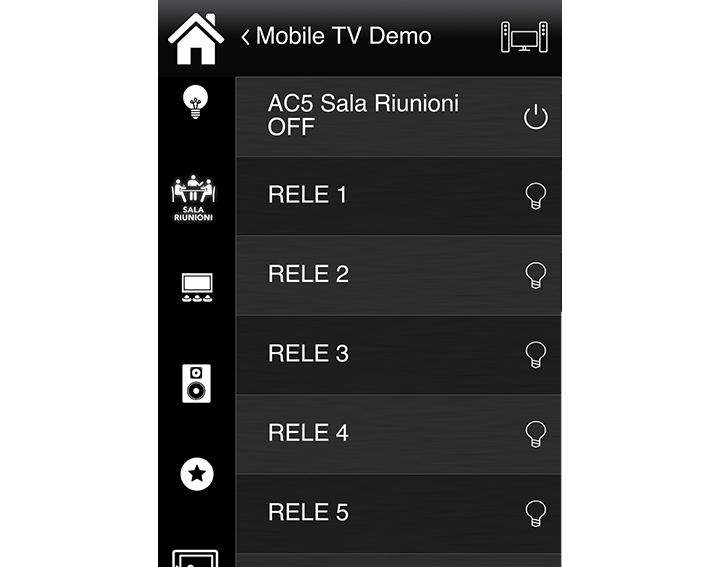Select the light bulb sidebar category

coord(196,103)
